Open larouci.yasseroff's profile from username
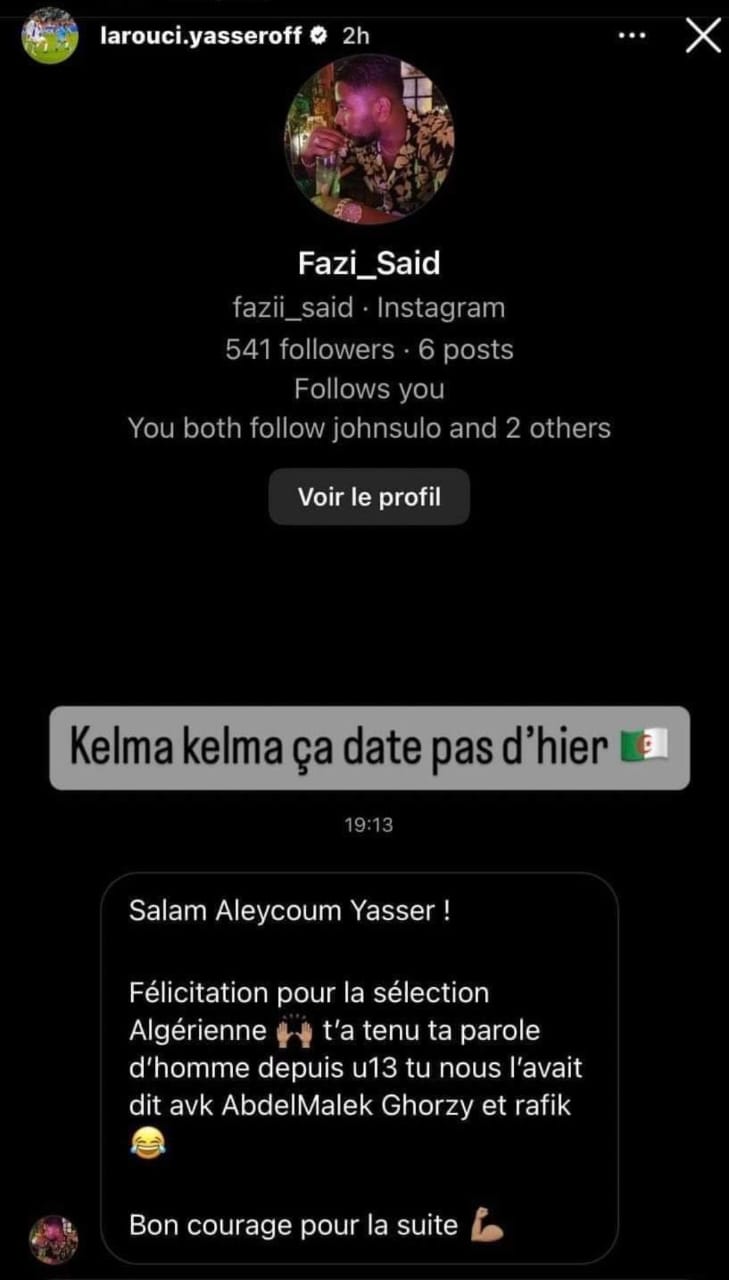Viewport: 729px width, 1280px height. point(200,36)
